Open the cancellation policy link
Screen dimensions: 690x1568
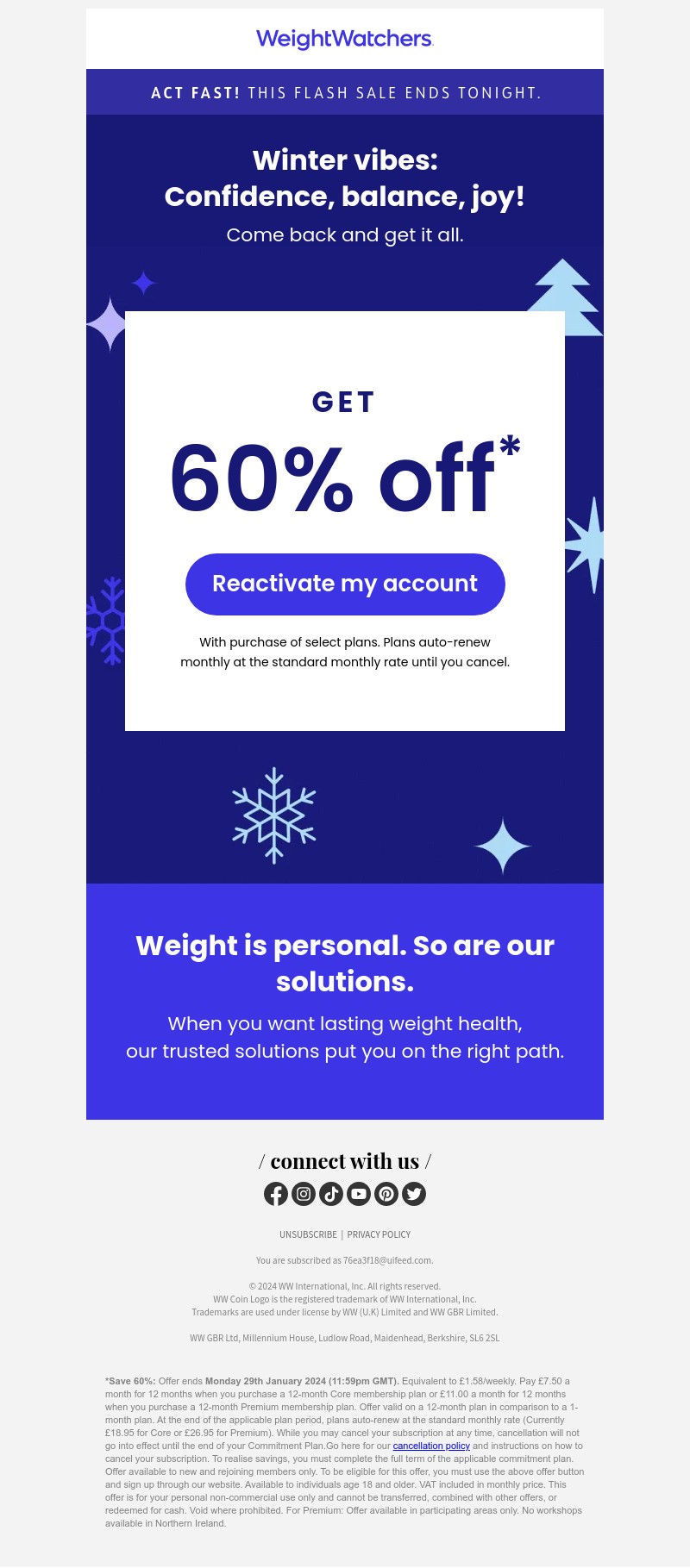point(431,1446)
